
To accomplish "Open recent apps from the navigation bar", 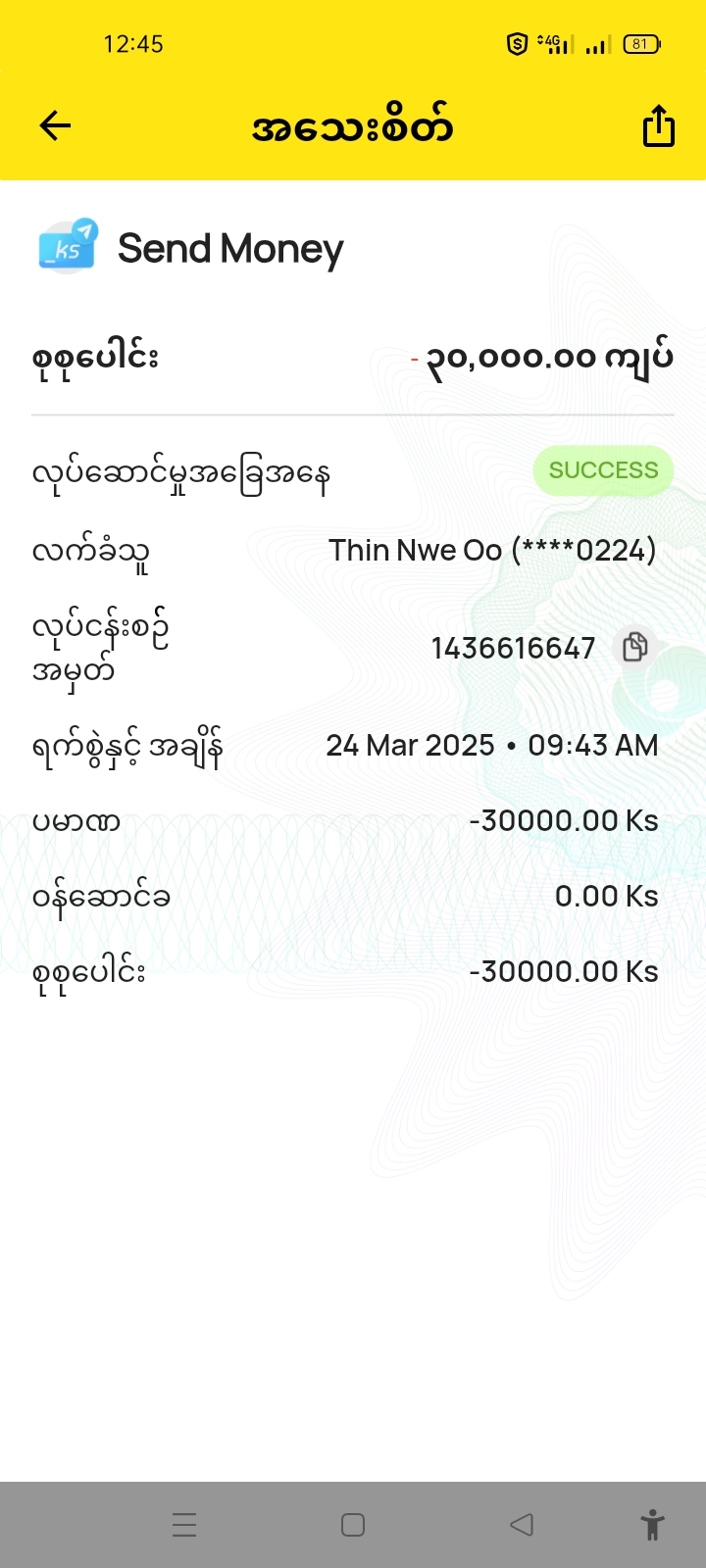I will [x=184, y=1525].
